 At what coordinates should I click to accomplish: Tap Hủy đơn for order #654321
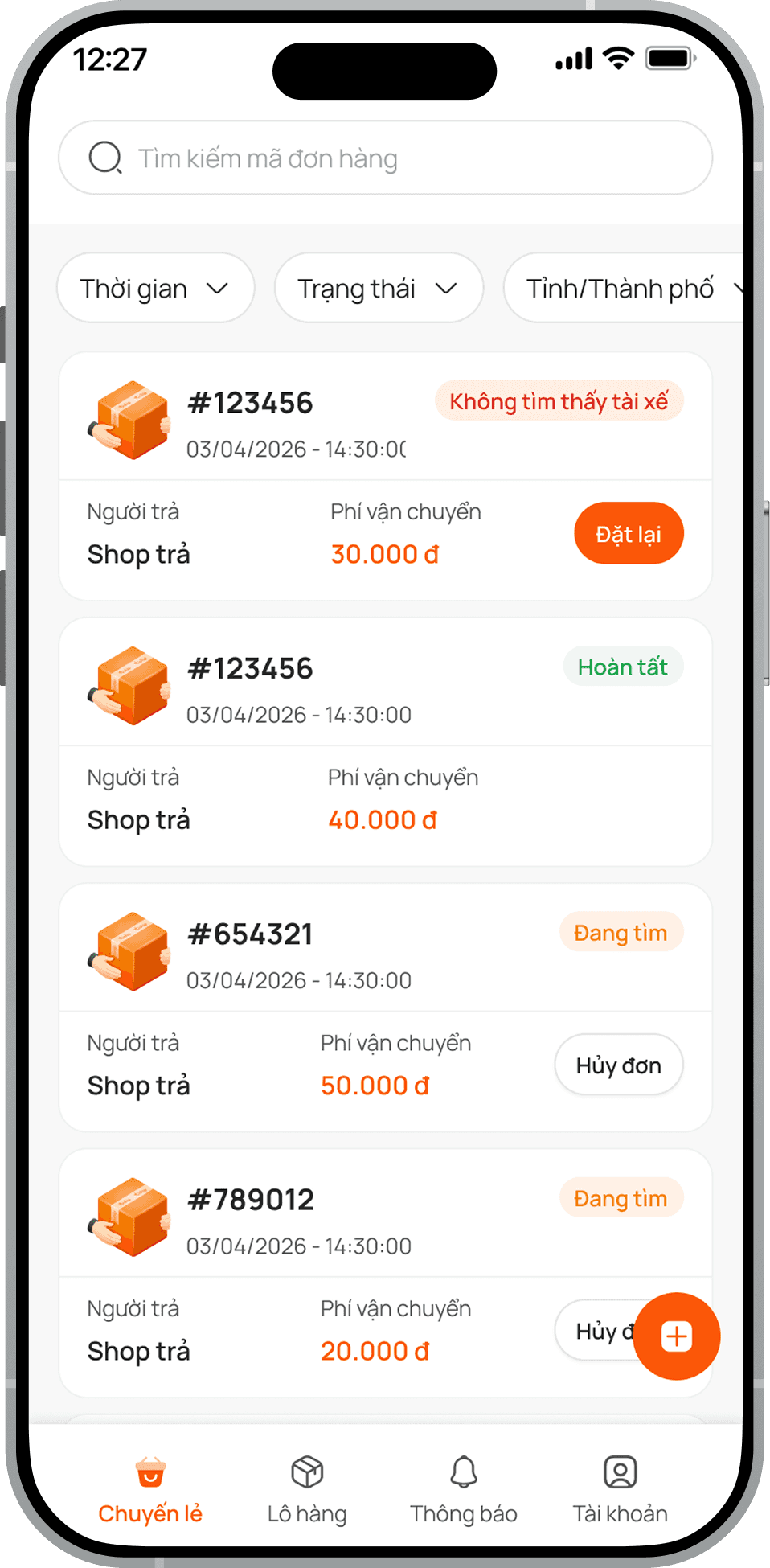[x=618, y=1065]
